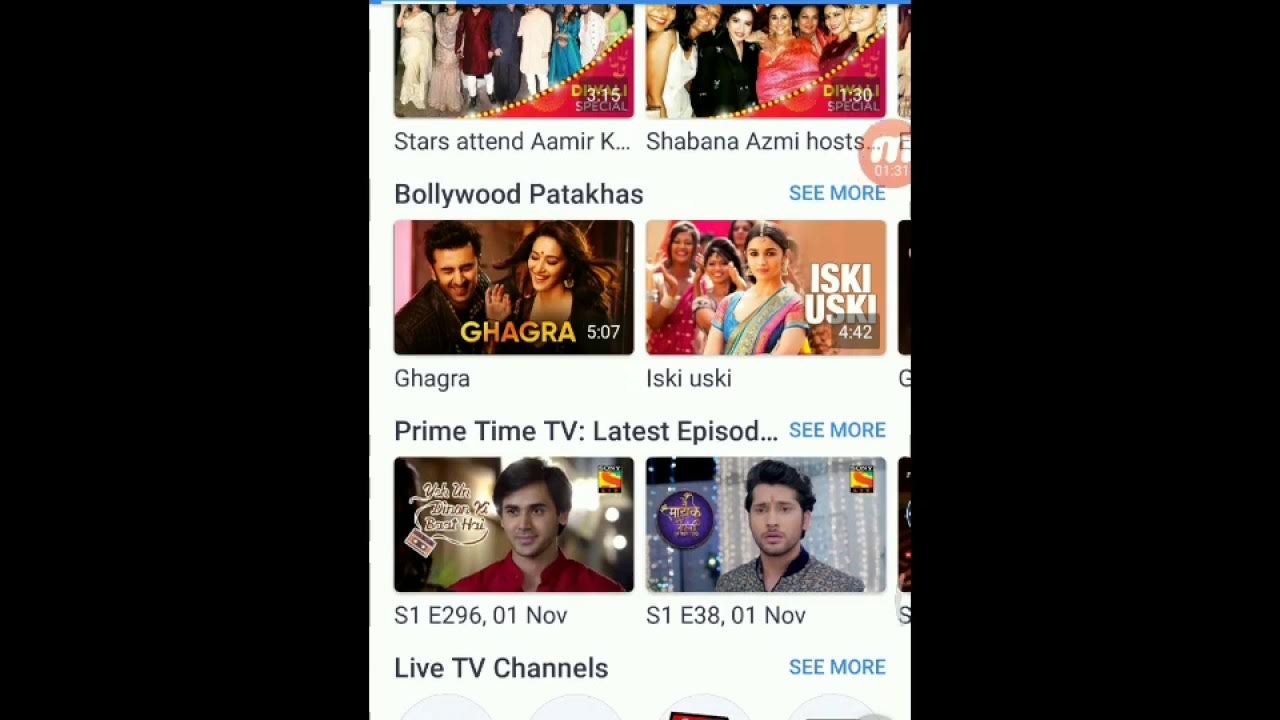See more Bollywood Patakhas
Screen dimensions: 1280x720
pyautogui.click(x=836, y=193)
